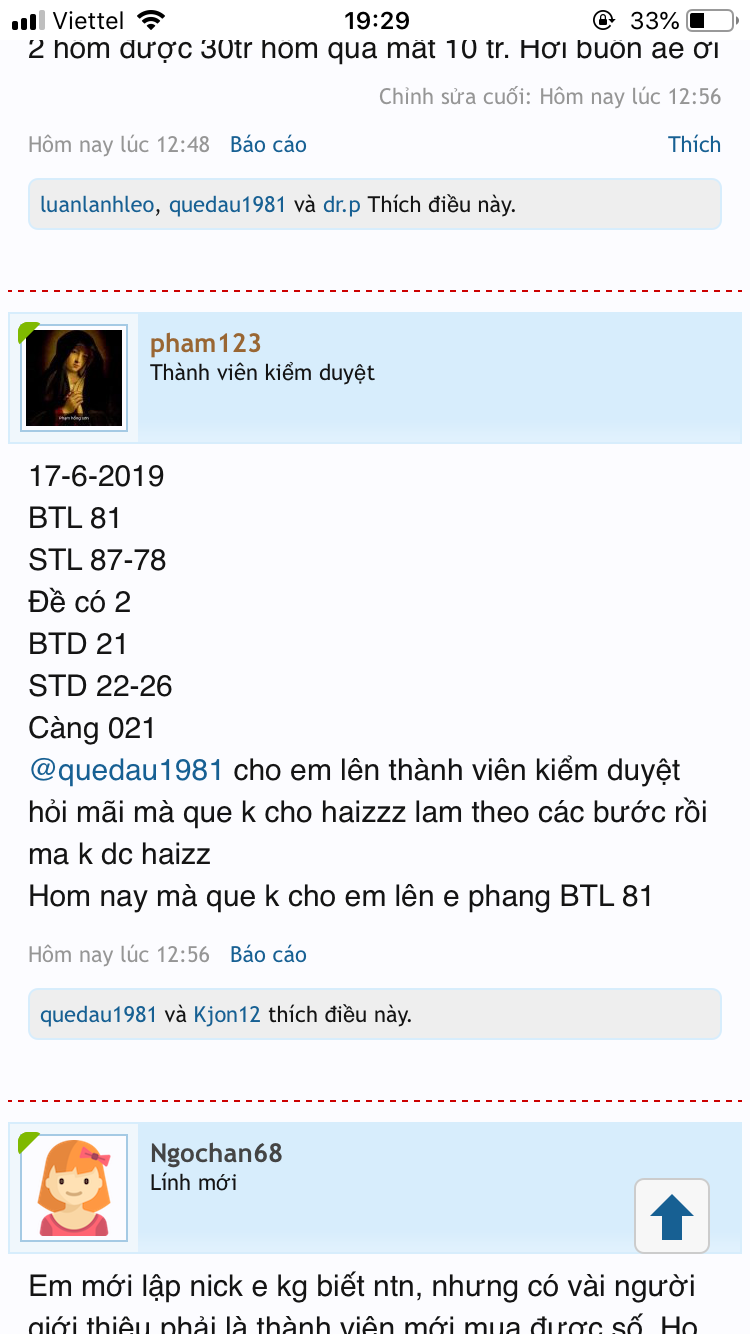Open Ngochan68's profile by username
Viewport: 750px width, 1334px height.
216,1153
